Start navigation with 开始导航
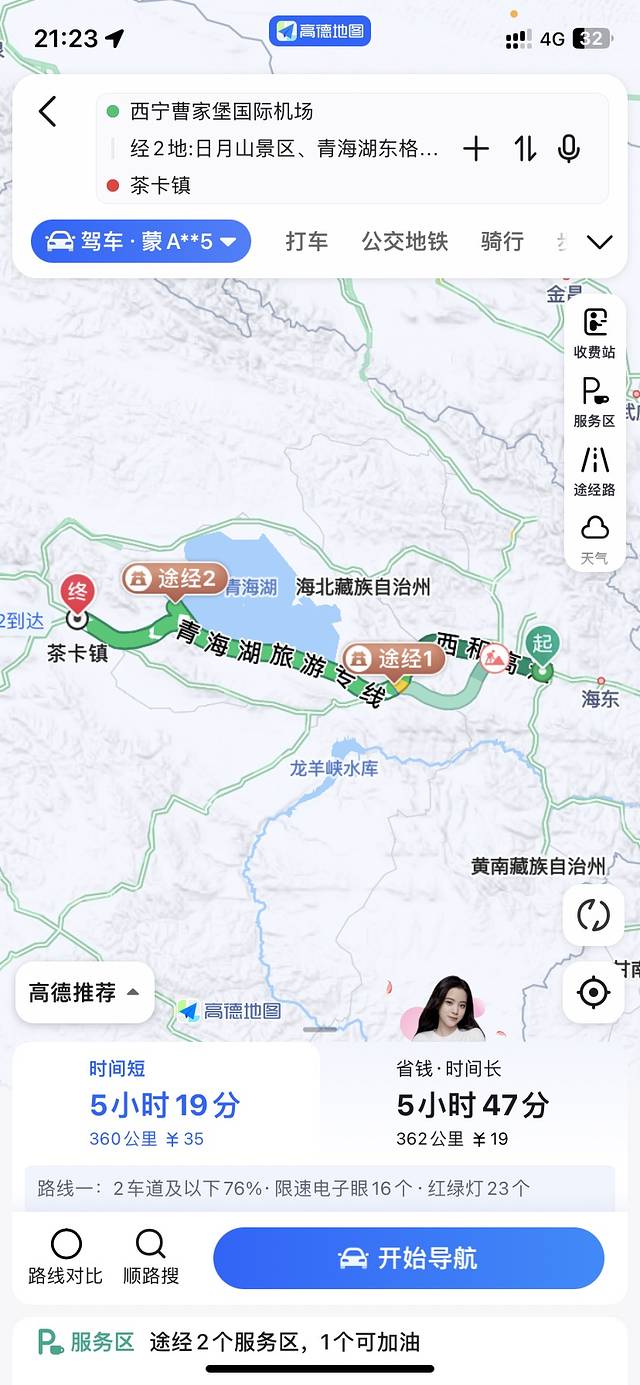The image size is (640, 1385). [409, 1258]
